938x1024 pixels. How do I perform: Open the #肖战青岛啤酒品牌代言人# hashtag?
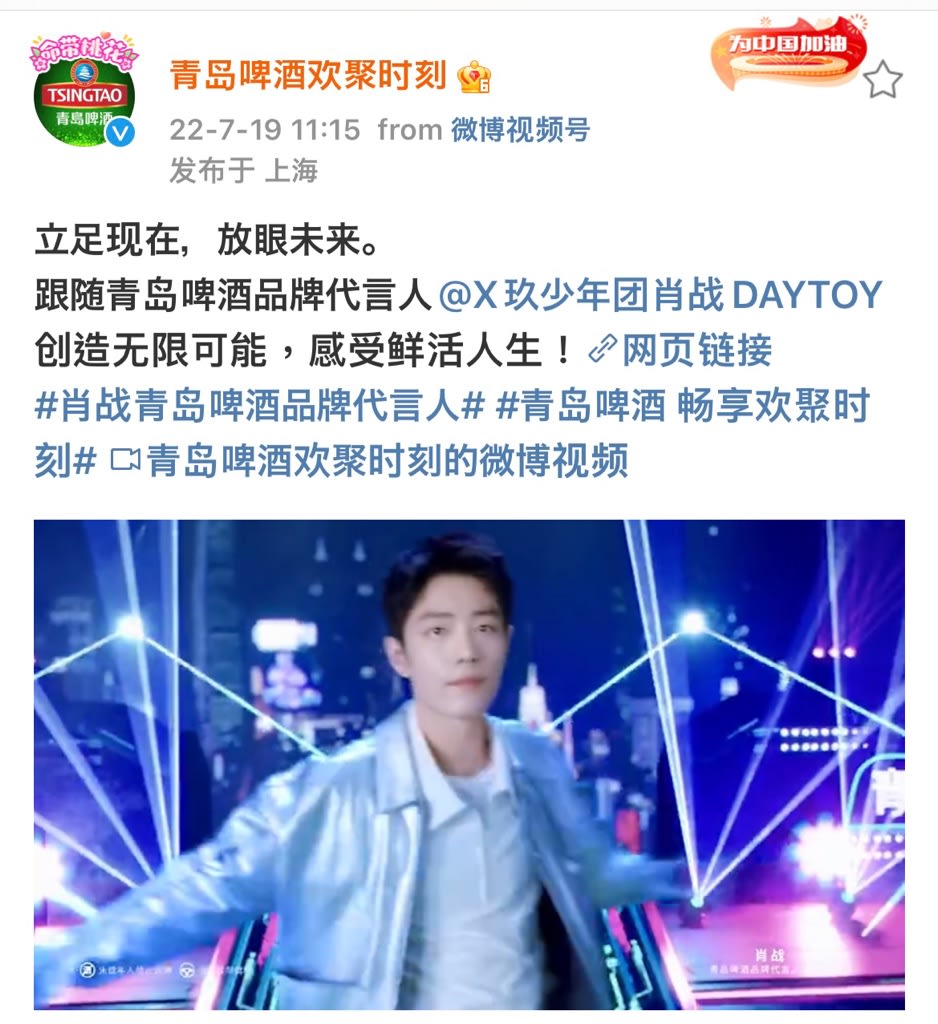[x=260, y=405]
